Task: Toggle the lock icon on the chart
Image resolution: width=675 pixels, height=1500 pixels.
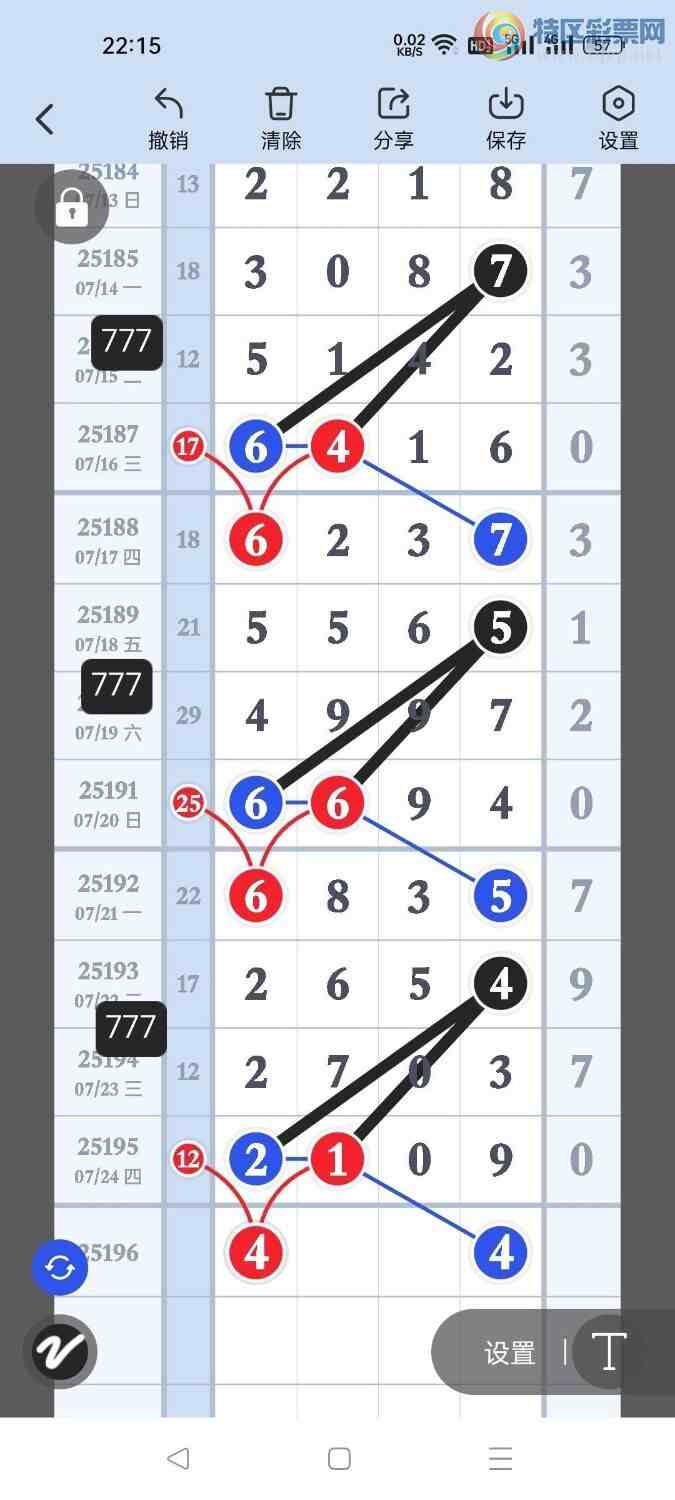Action: [71, 207]
